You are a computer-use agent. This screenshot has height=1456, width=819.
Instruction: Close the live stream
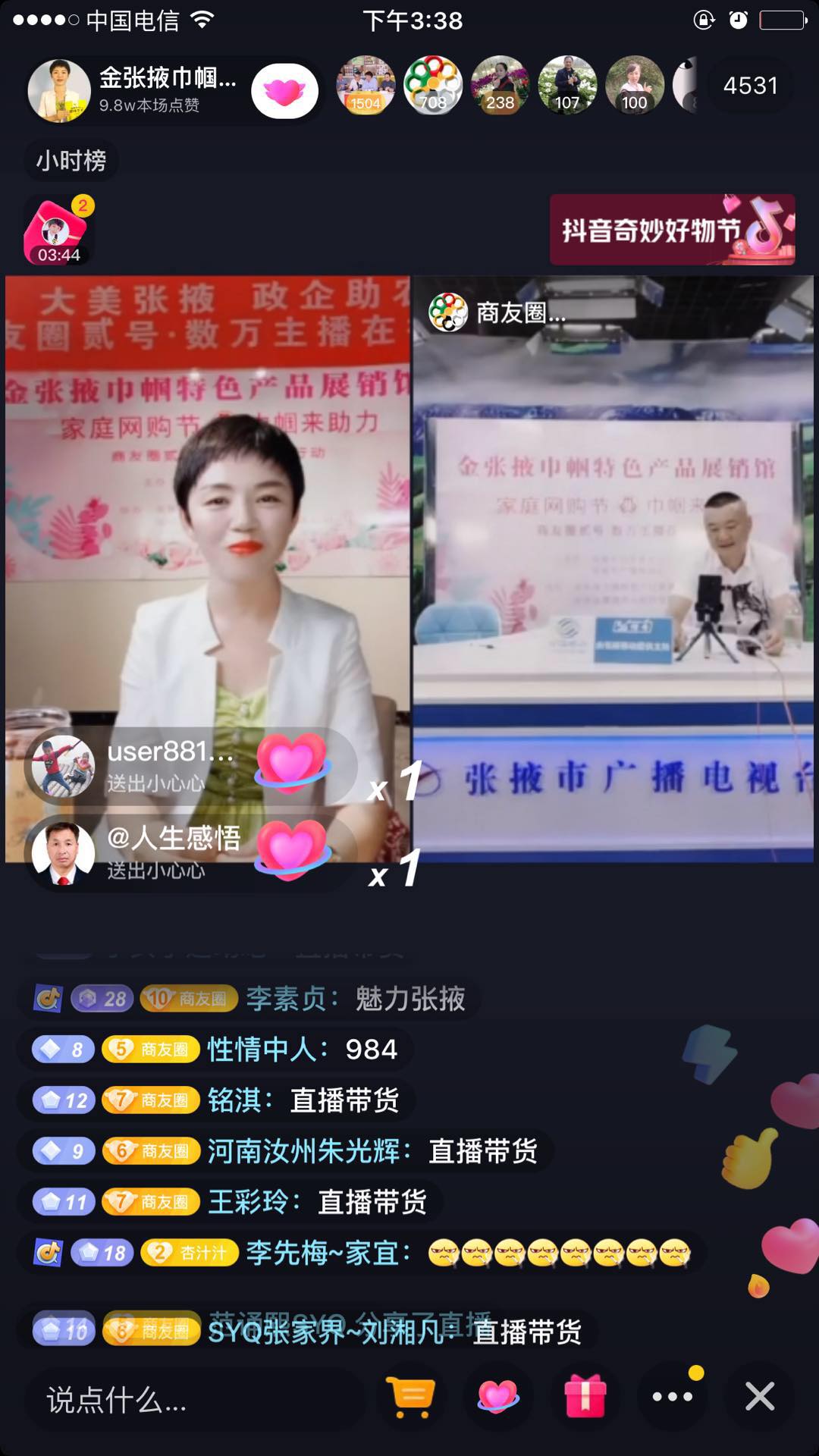point(759,1396)
